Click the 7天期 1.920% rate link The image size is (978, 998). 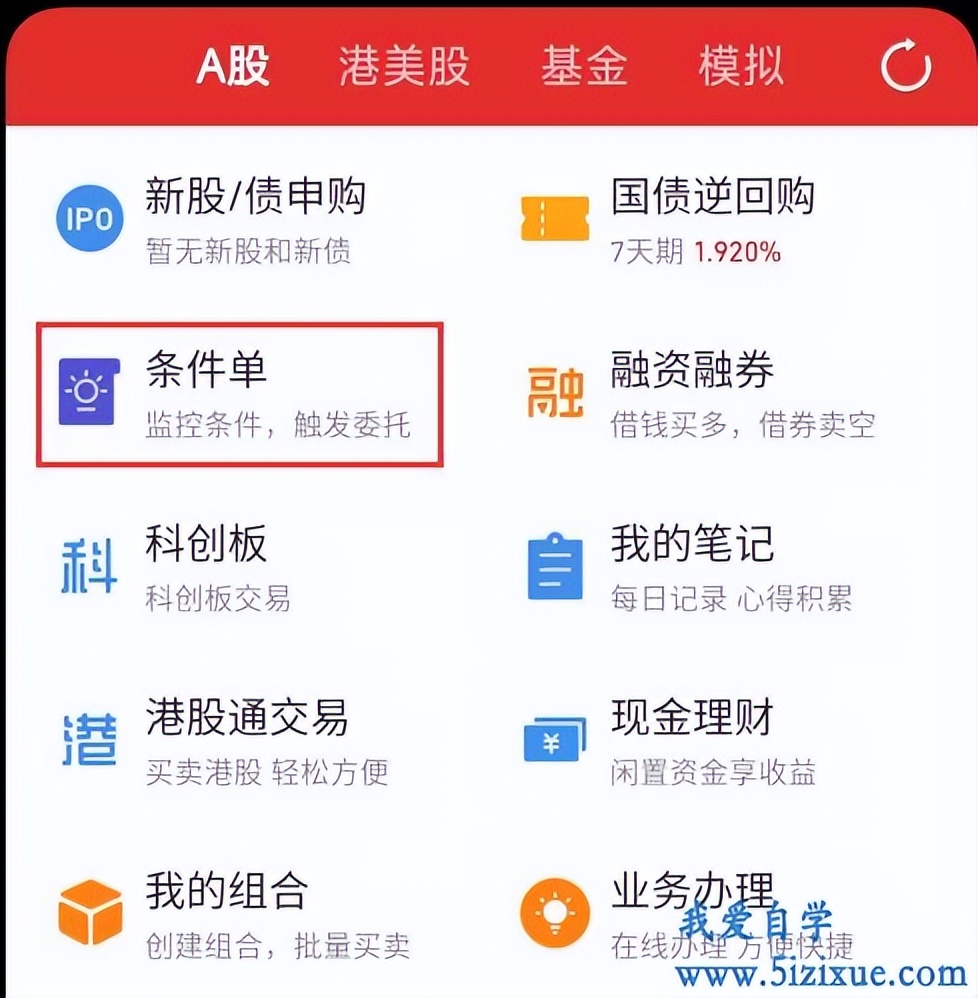point(697,251)
